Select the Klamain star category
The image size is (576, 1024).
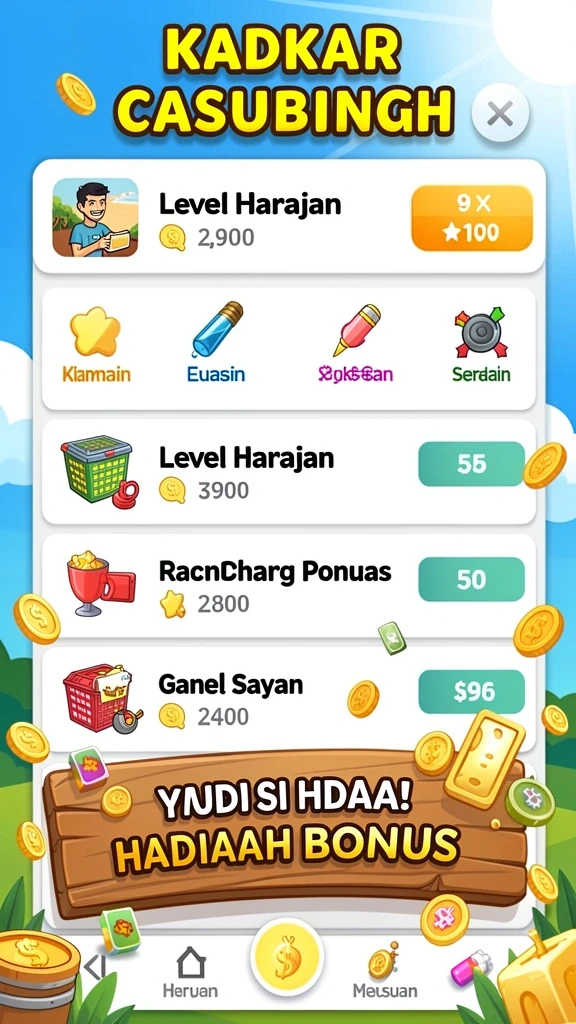(x=96, y=345)
